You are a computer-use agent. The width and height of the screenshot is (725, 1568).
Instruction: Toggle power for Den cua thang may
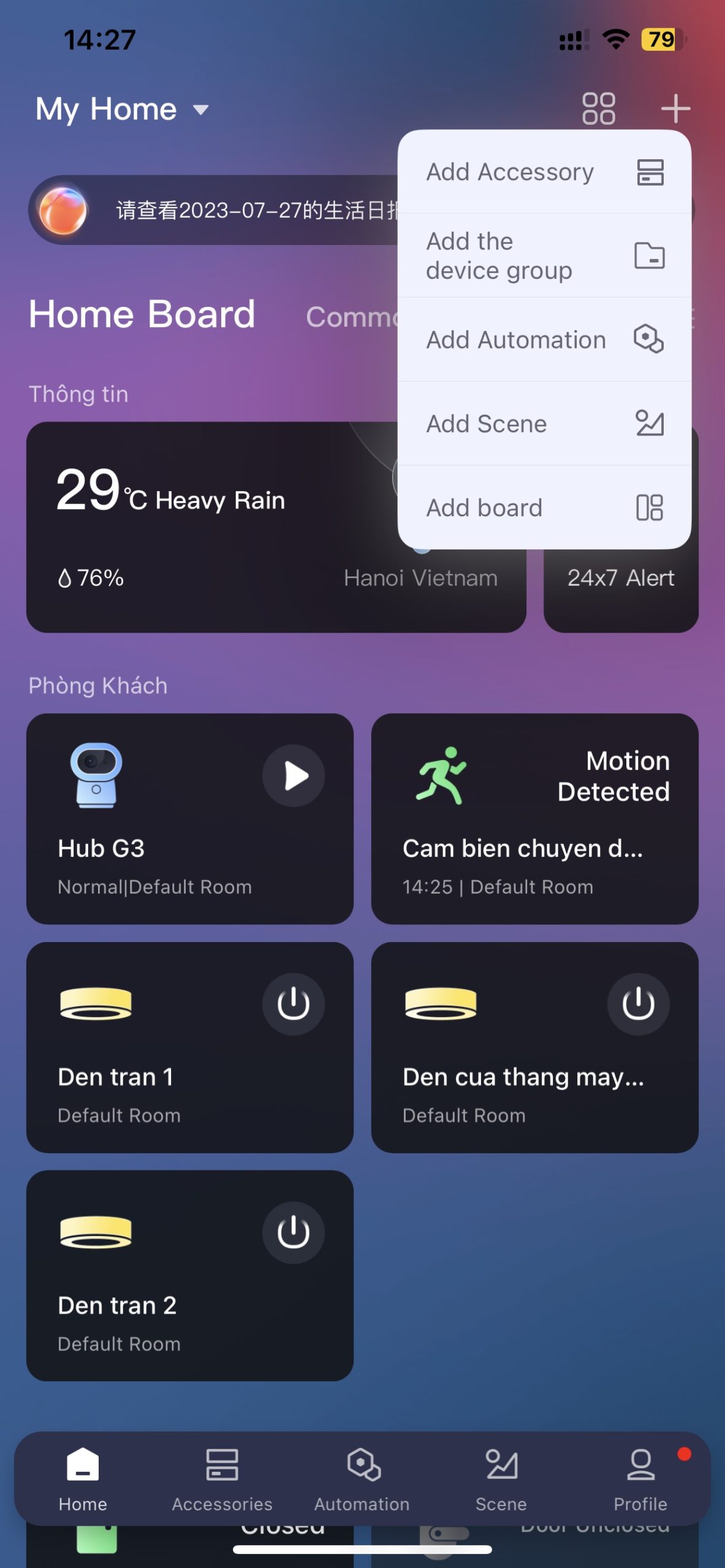[x=638, y=1004]
